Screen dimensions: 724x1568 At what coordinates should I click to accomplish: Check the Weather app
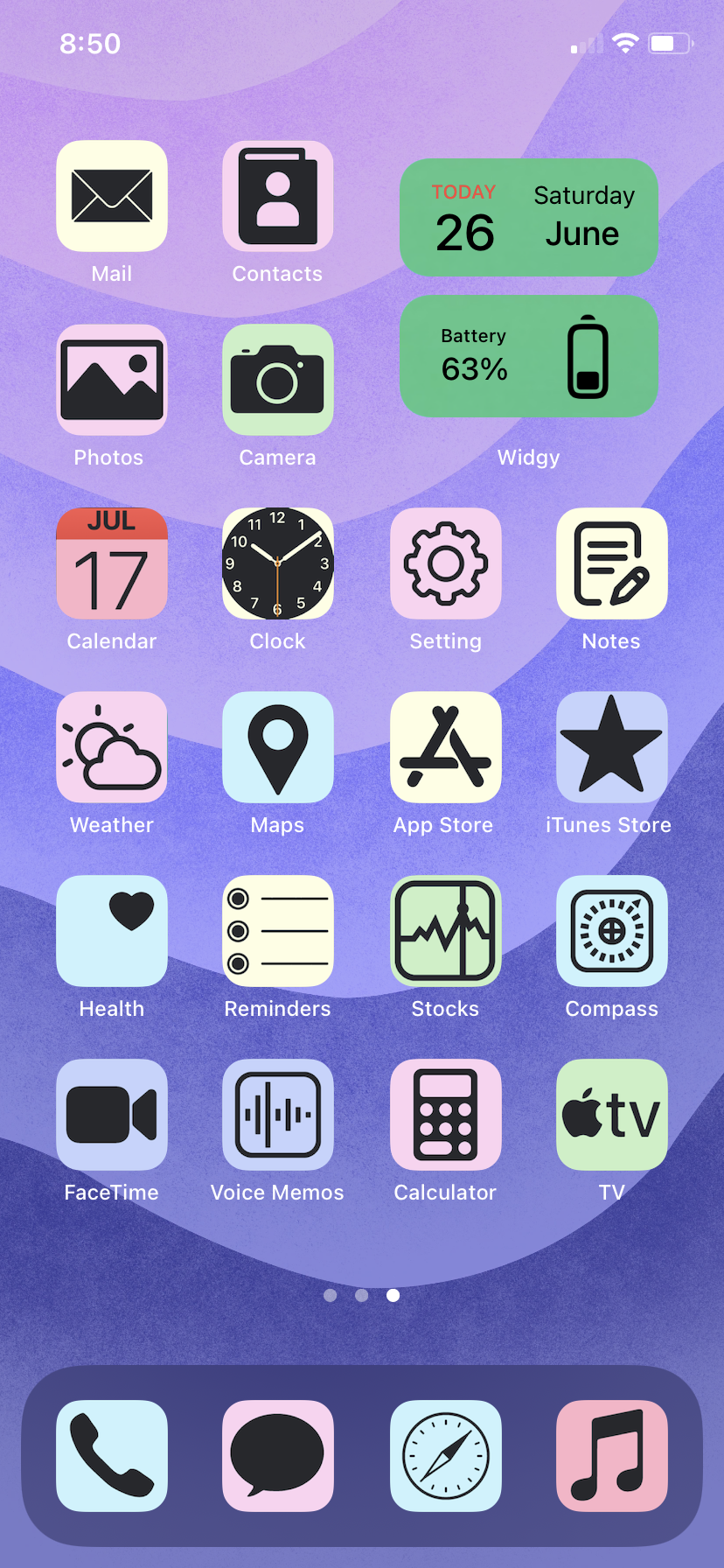(112, 747)
